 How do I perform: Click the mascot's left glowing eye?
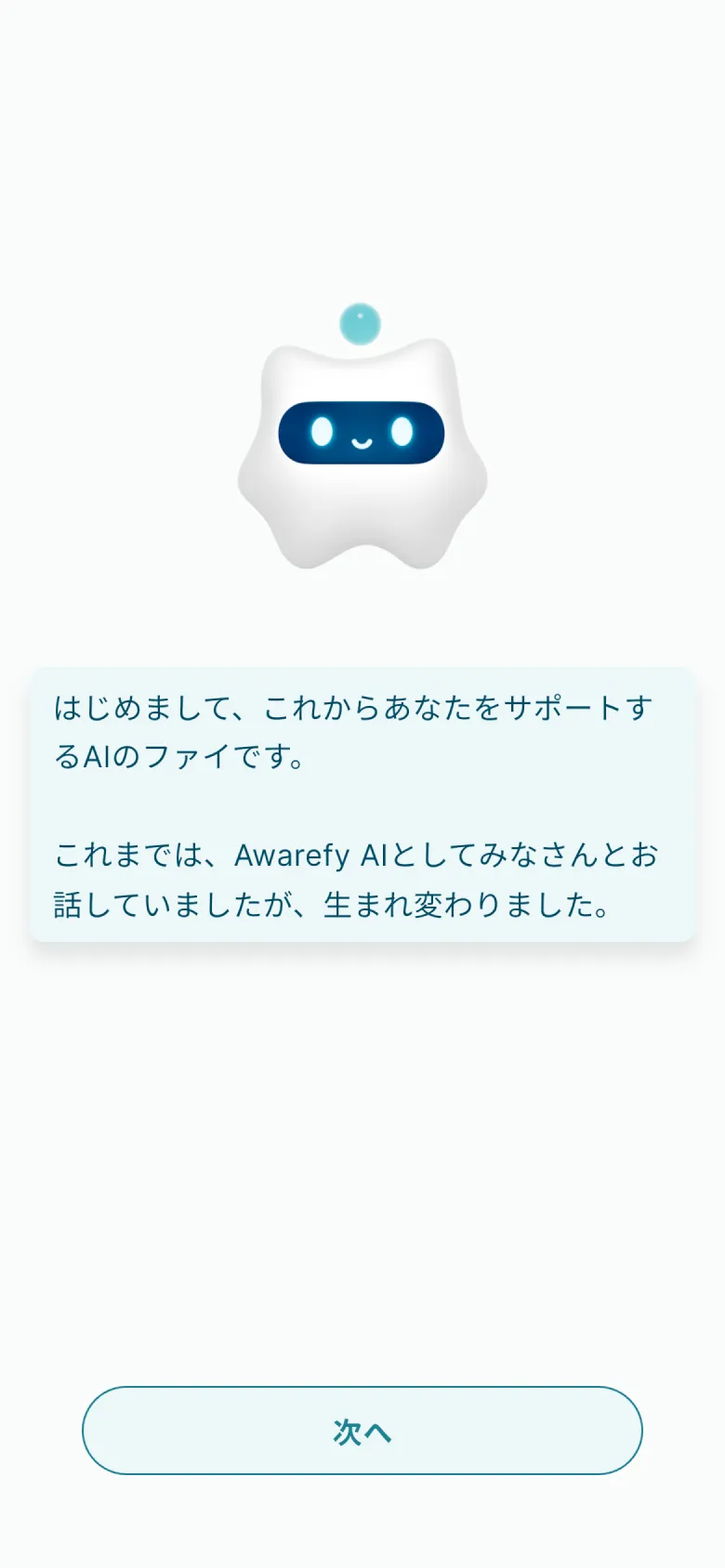pyautogui.click(x=323, y=429)
